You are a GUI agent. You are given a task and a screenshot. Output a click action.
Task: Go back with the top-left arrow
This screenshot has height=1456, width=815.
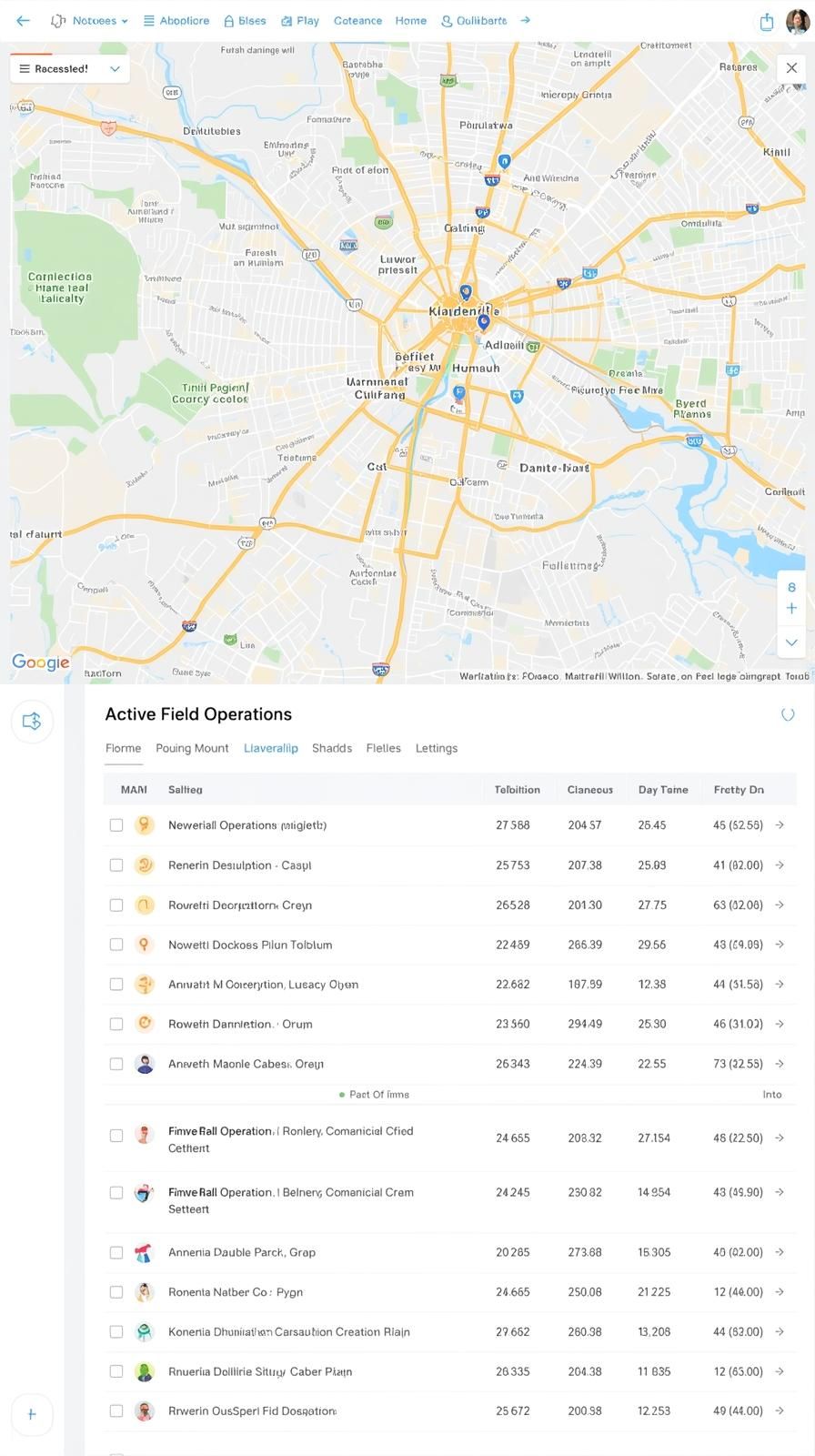click(x=23, y=20)
